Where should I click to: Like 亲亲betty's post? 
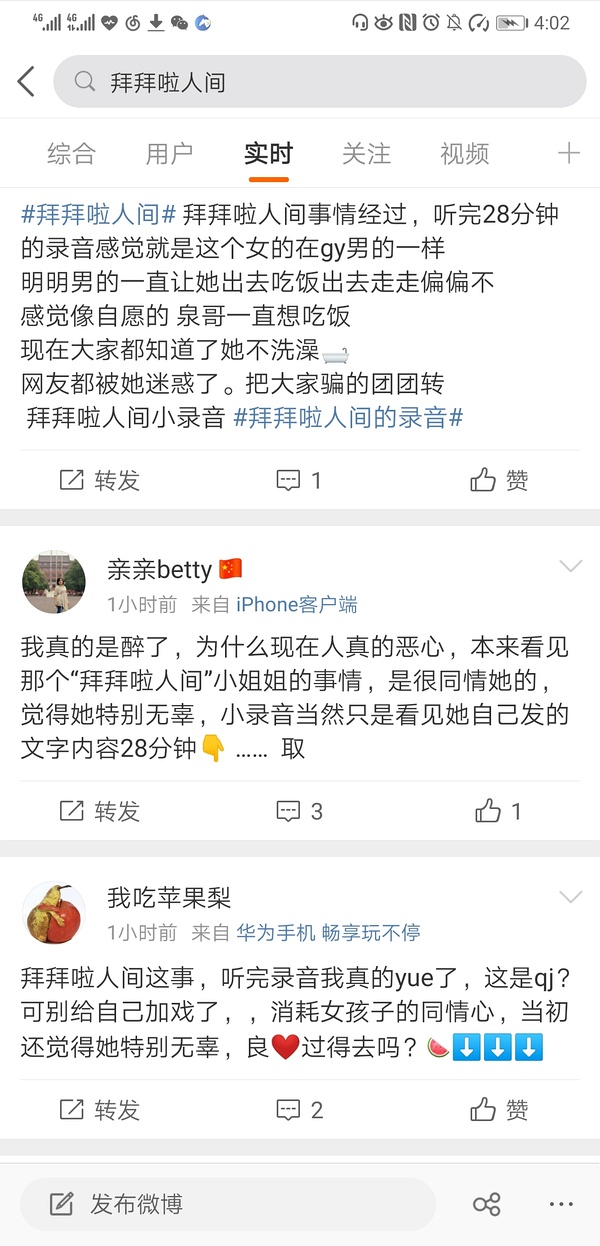pyautogui.click(x=499, y=811)
